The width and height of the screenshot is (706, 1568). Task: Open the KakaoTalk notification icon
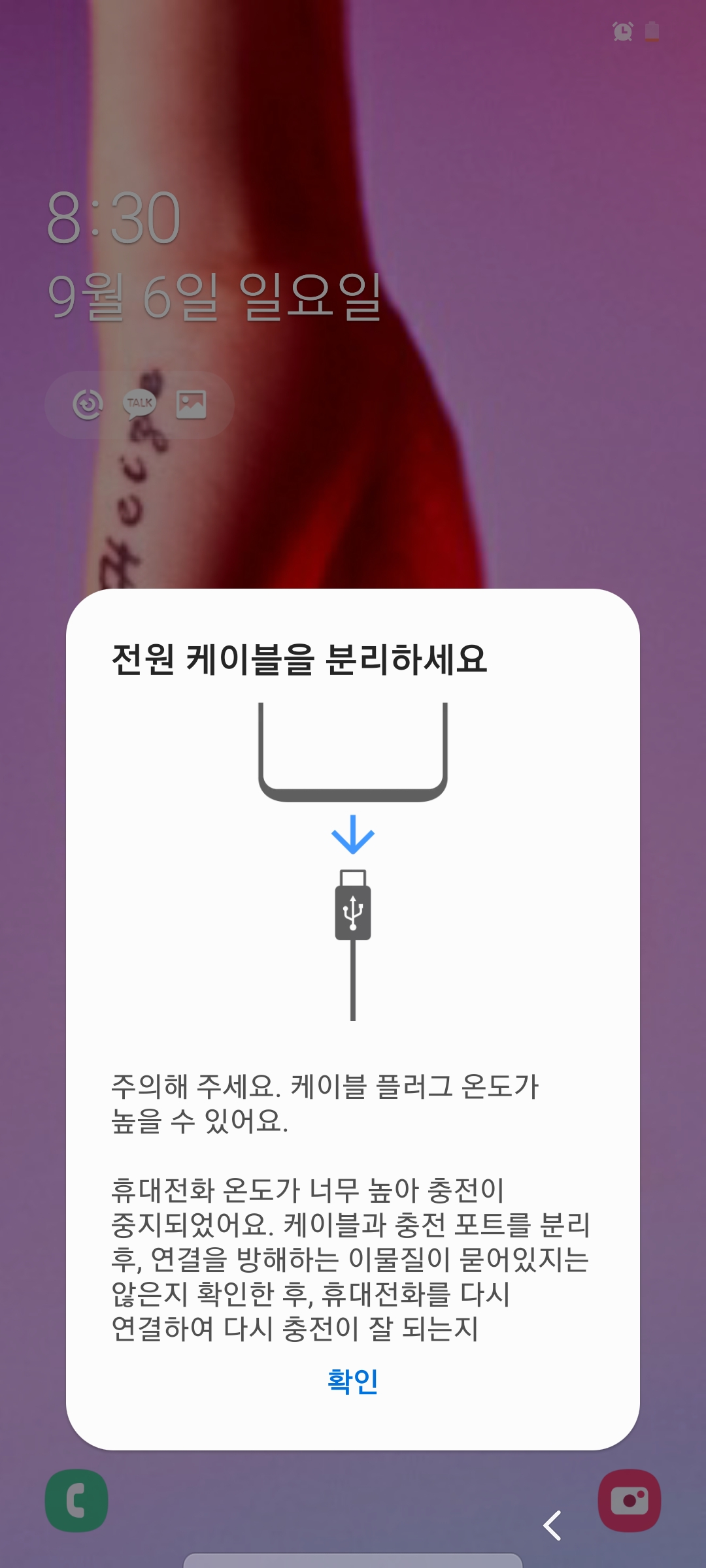tap(139, 404)
